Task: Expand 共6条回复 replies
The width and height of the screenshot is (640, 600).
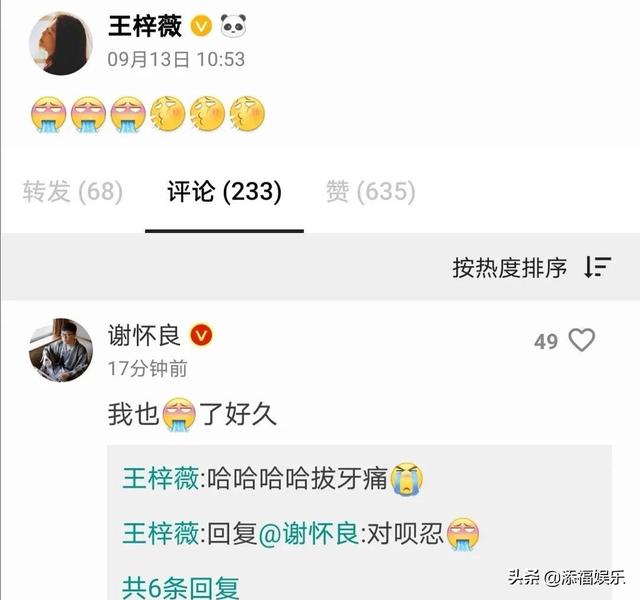Action: tap(180, 587)
